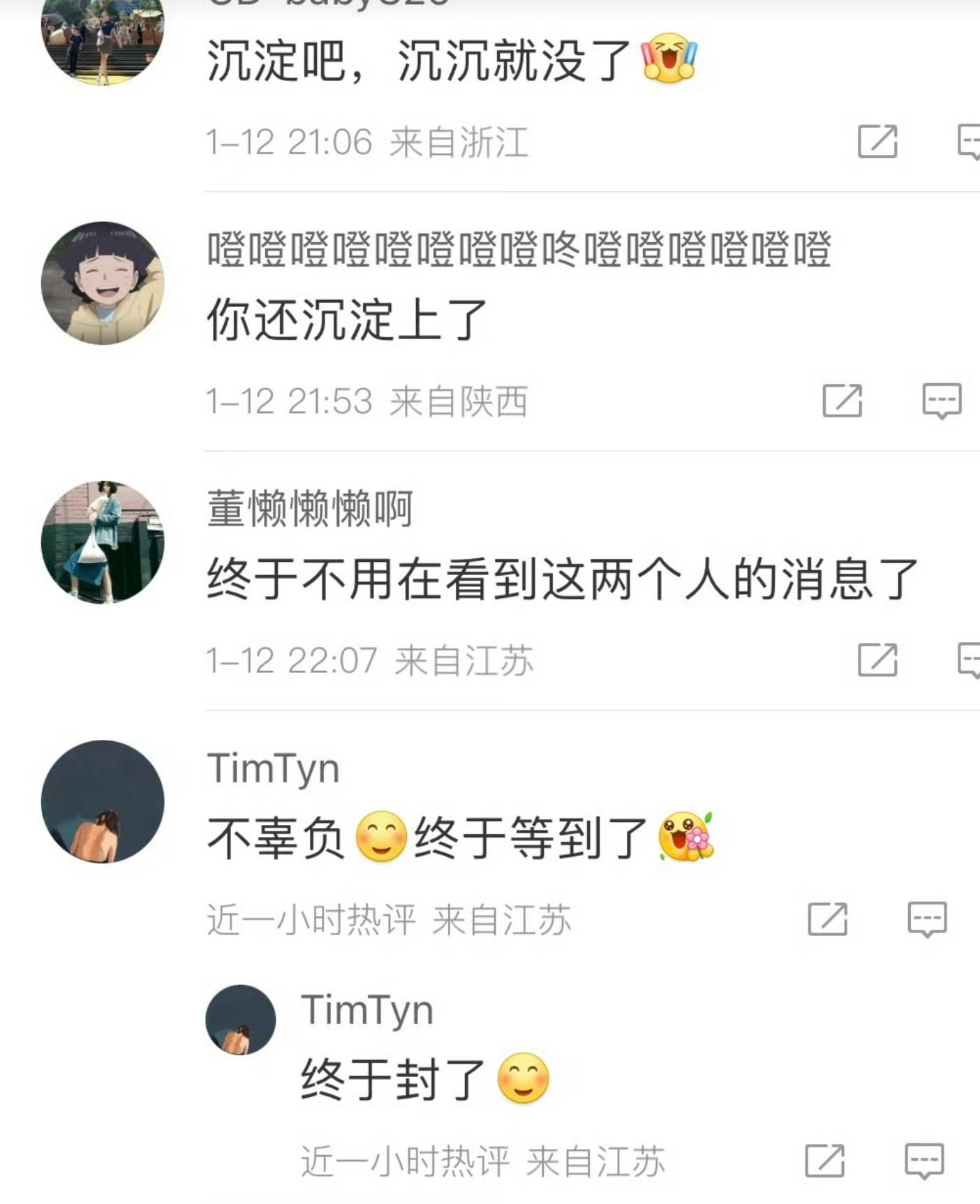View profile of username 董懒懒懒啊
This screenshot has height=1204, width=980.
click(x=309, y=509)
